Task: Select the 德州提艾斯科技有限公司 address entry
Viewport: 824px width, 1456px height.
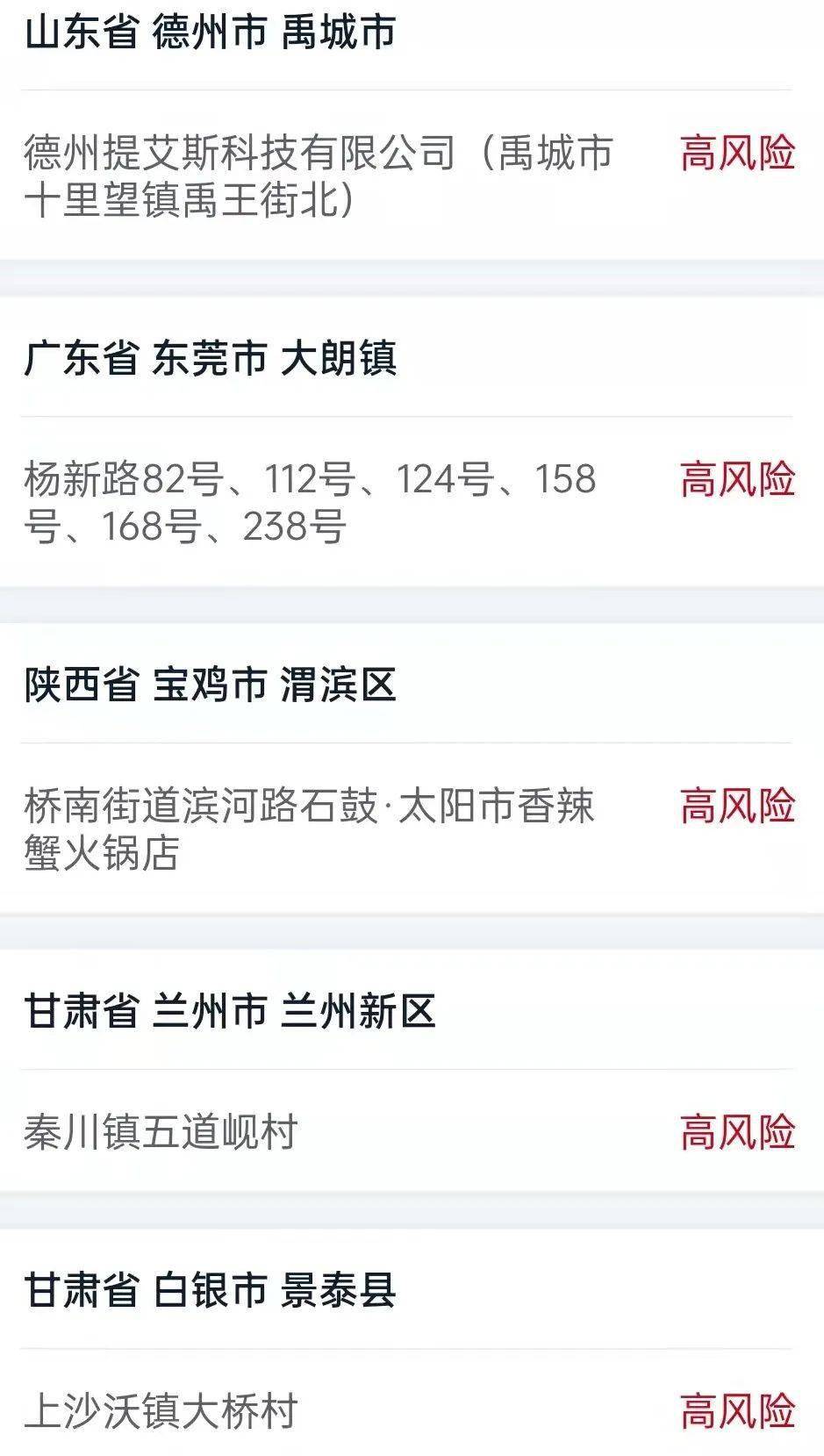Action: click(x=316, y=176)
